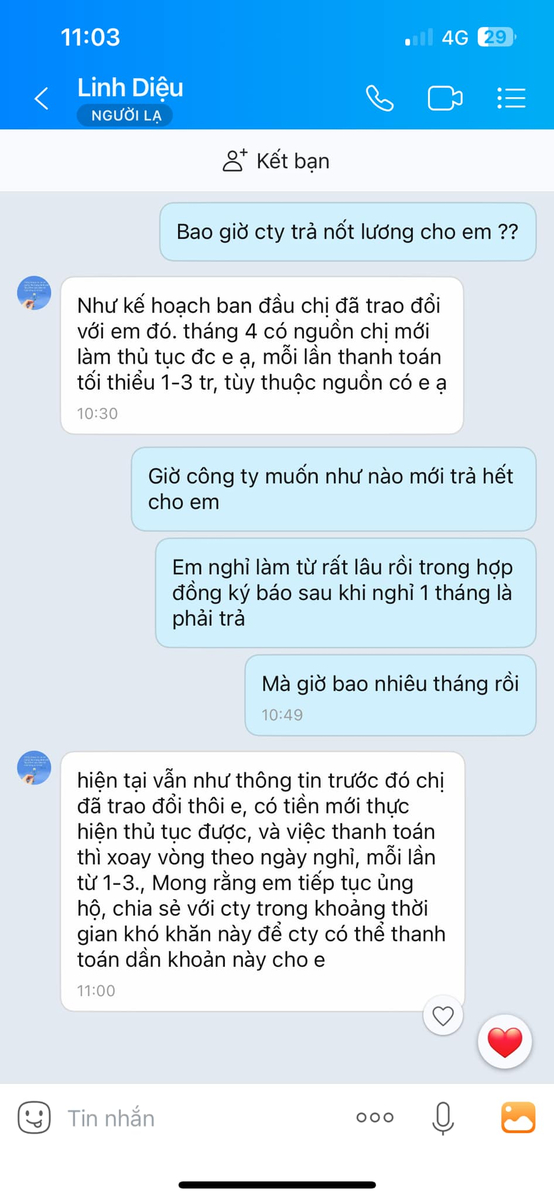Open Linh Diệu's avatar beside 10:30 message
This screenshot has width=554, height=1200.
35,294
